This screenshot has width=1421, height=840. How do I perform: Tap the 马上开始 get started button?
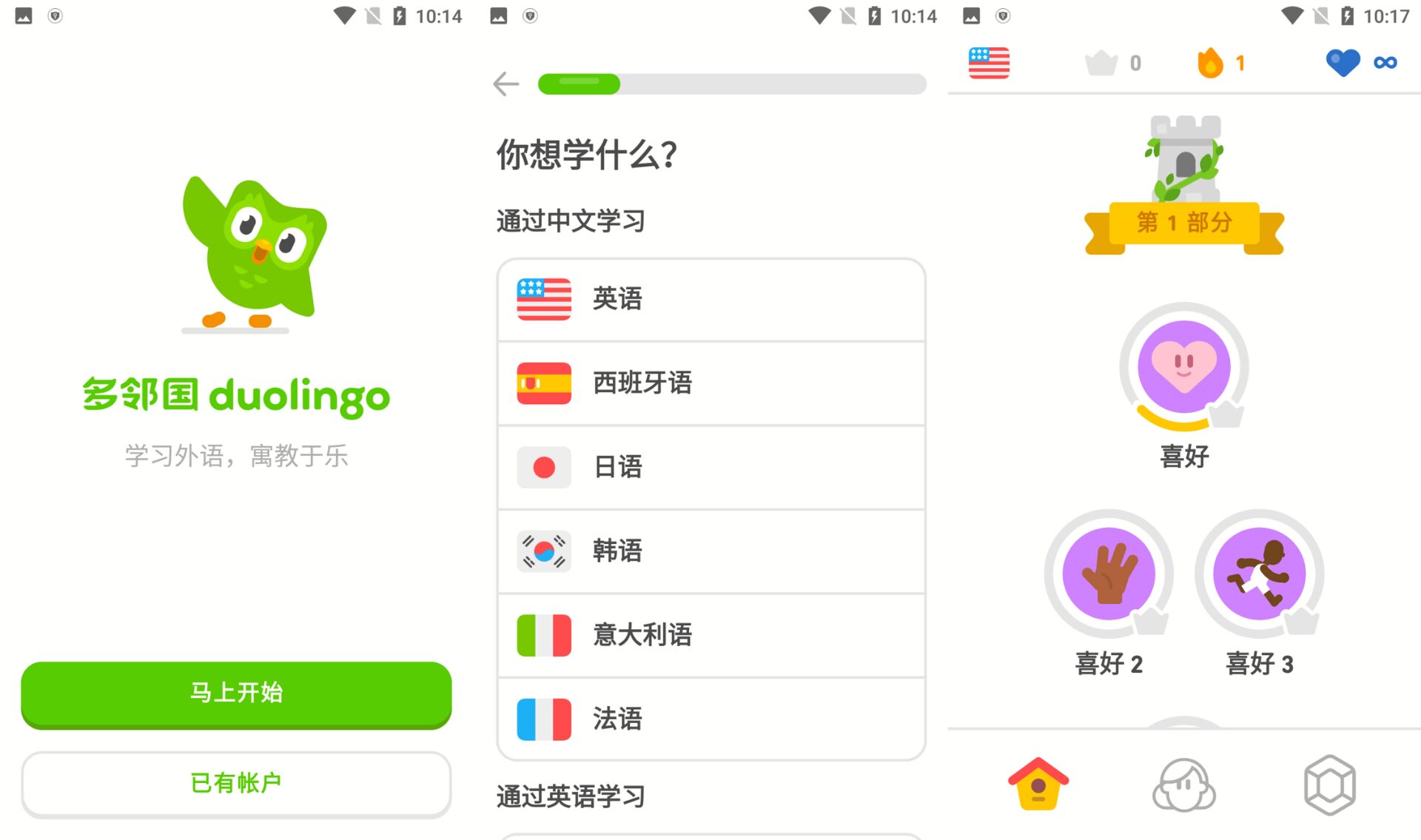pyautogui.click(x=236, y=693)
